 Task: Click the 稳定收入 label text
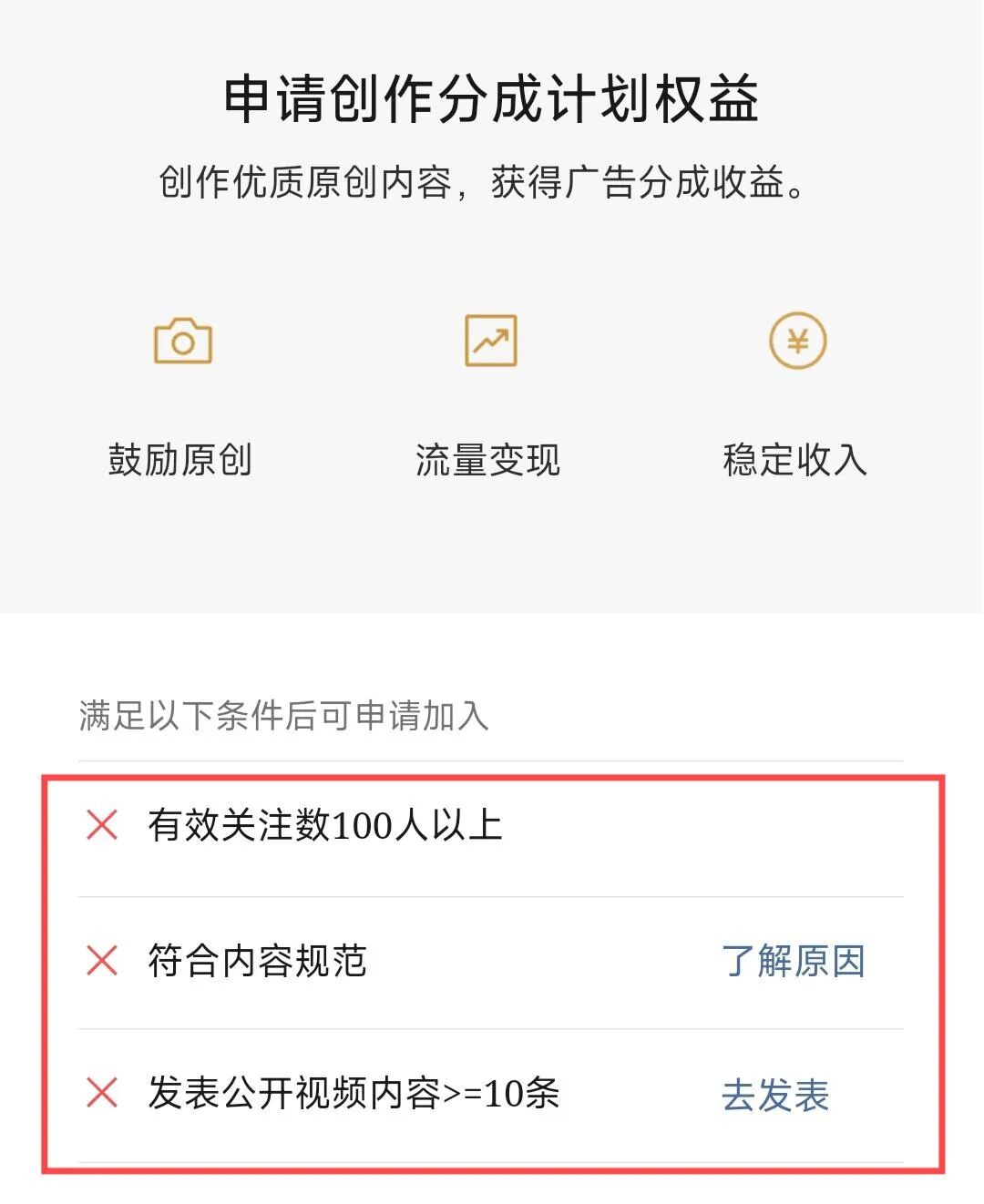coord(796,461)
